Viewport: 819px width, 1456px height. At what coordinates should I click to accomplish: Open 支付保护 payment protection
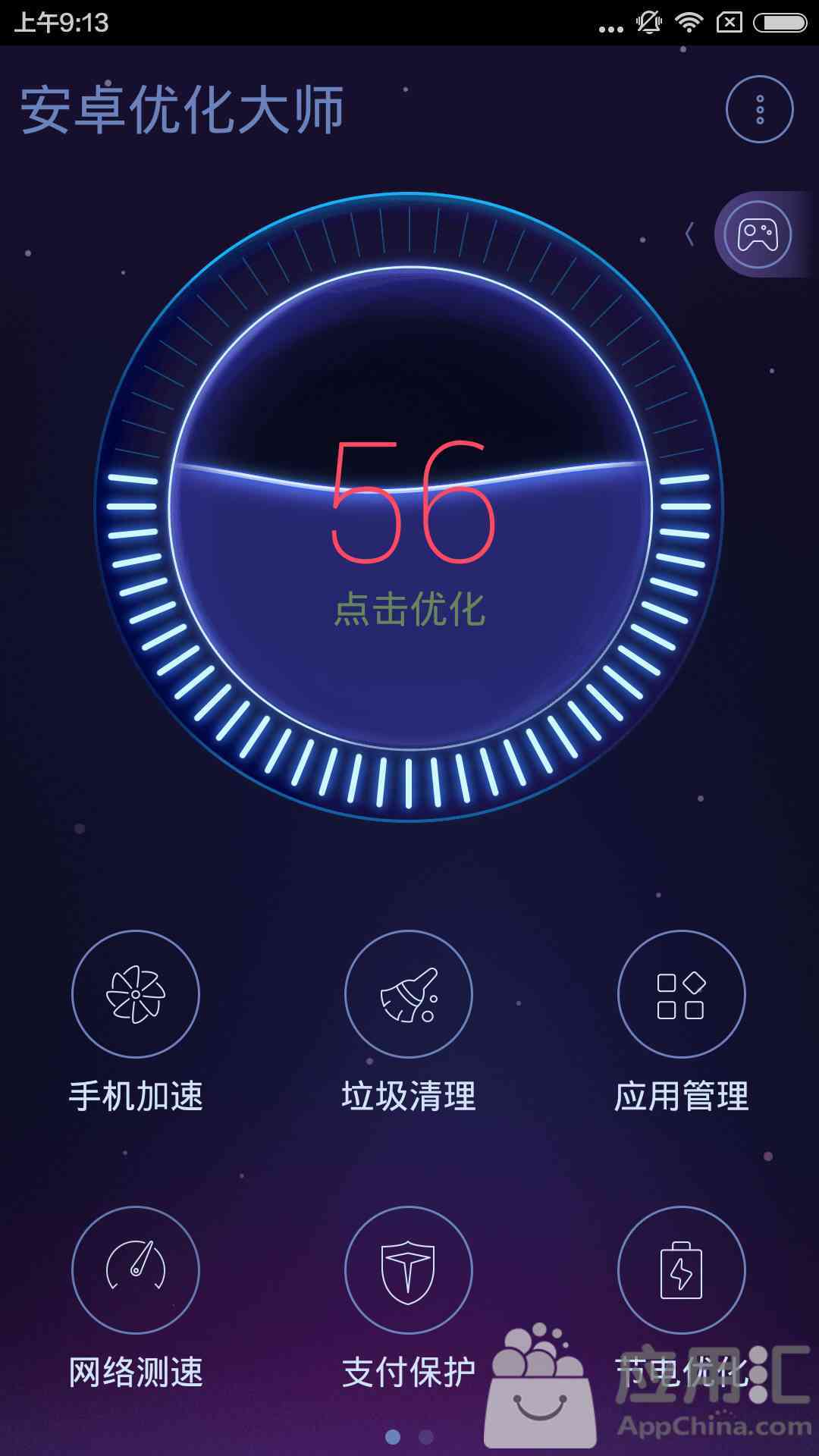pos(409,1269)
